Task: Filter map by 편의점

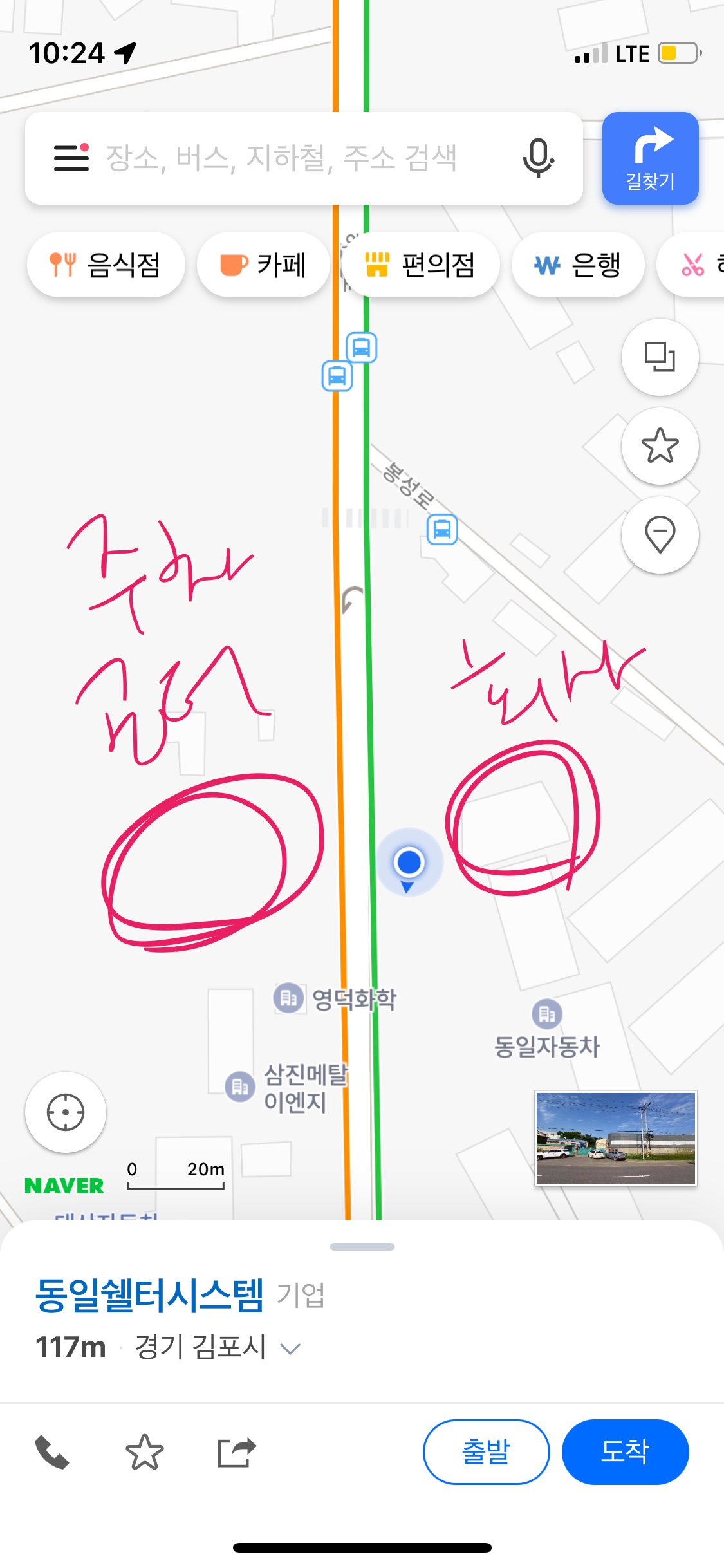Action: (420, 265)
